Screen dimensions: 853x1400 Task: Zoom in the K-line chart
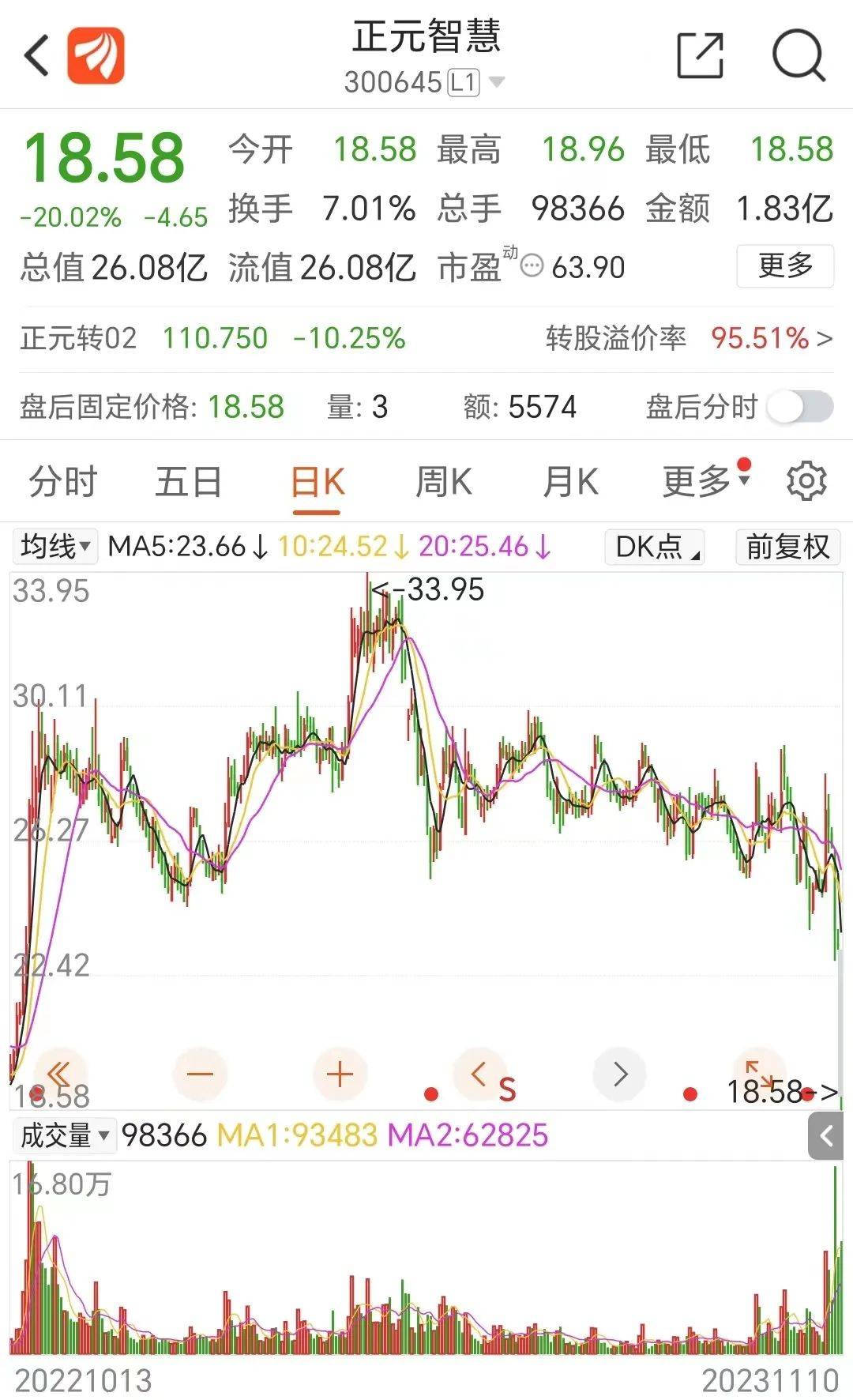point(340,1074)
